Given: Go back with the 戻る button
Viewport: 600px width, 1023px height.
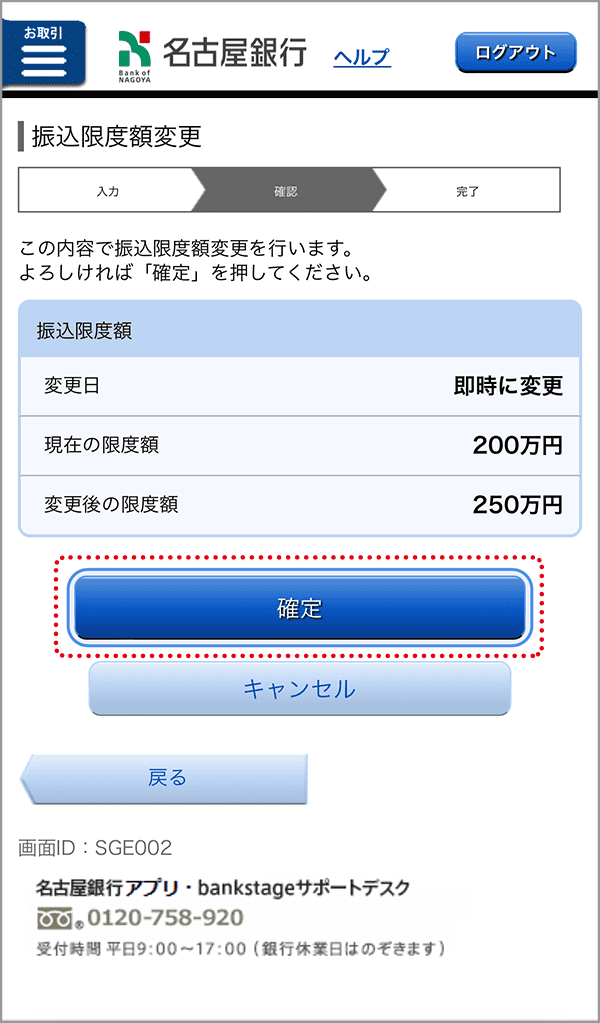Looking at the screenshot, I should click(x=164, y=778).
